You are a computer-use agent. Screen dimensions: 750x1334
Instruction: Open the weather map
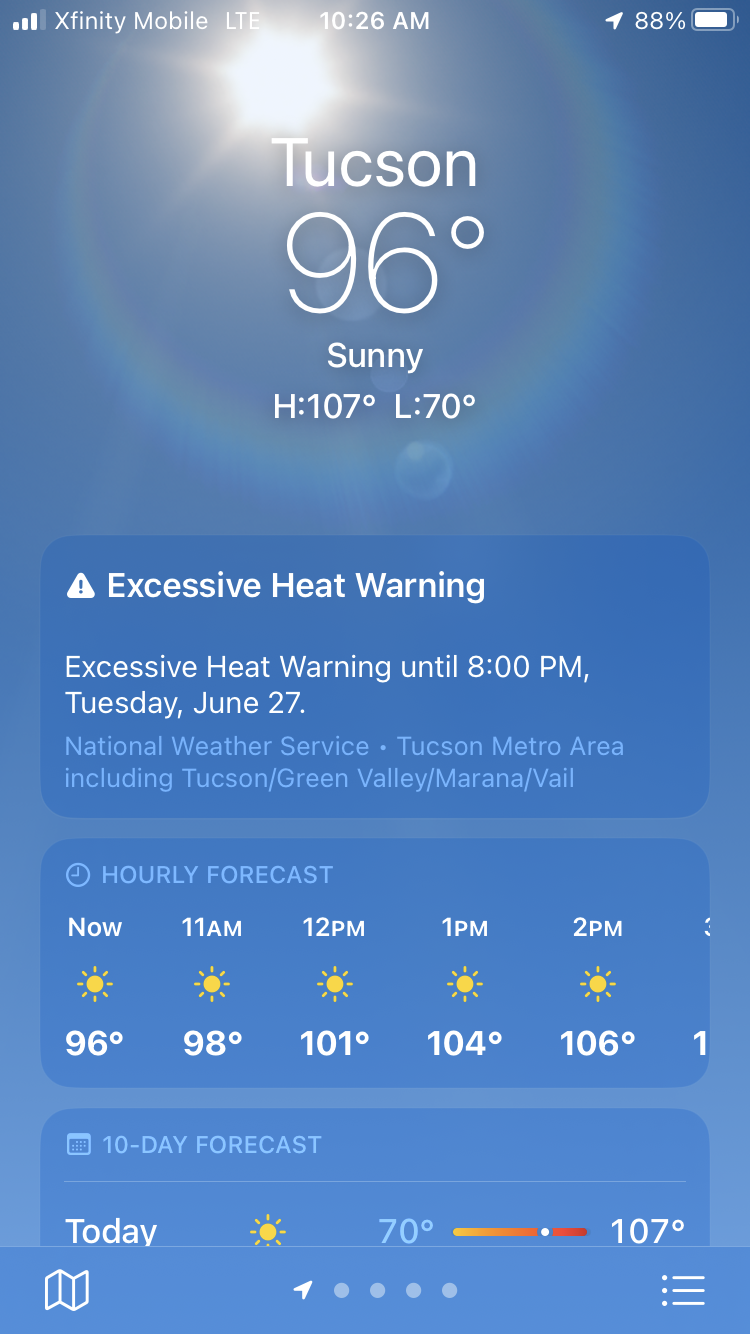(67, 1290)
